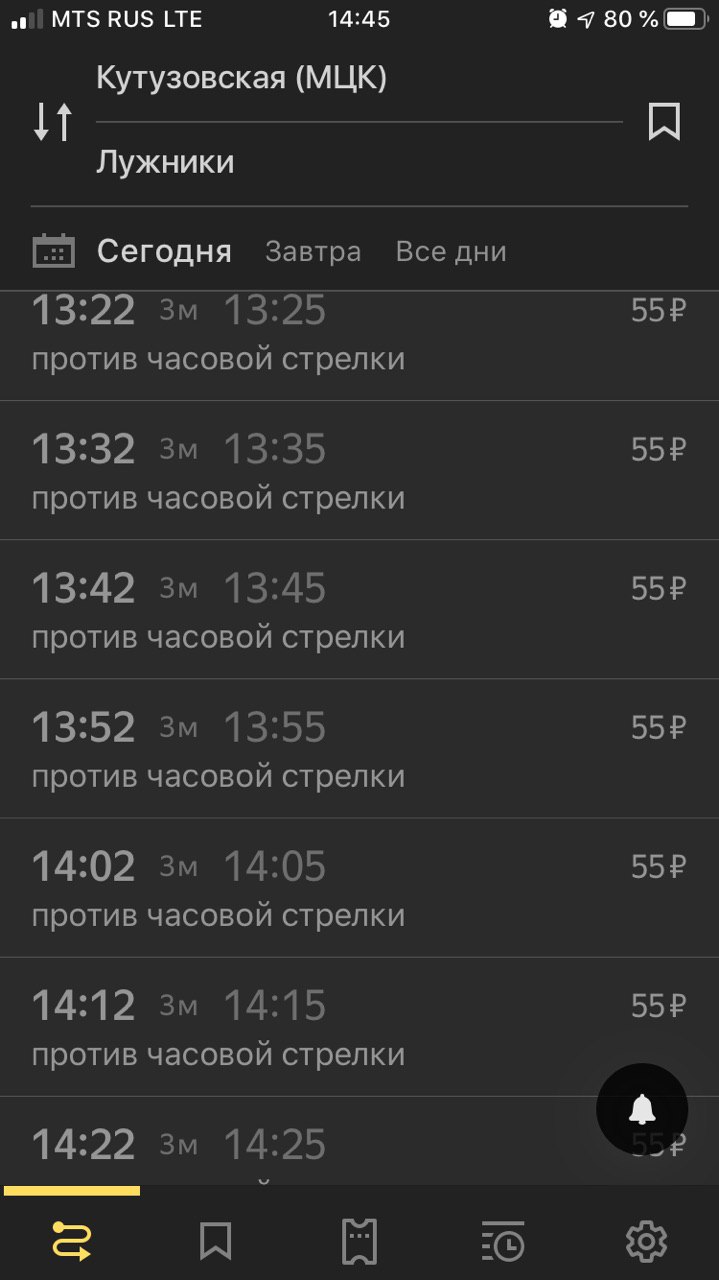View details of the 13:52 train
The image size is (719, 1280).
click(x=359, y=749)
